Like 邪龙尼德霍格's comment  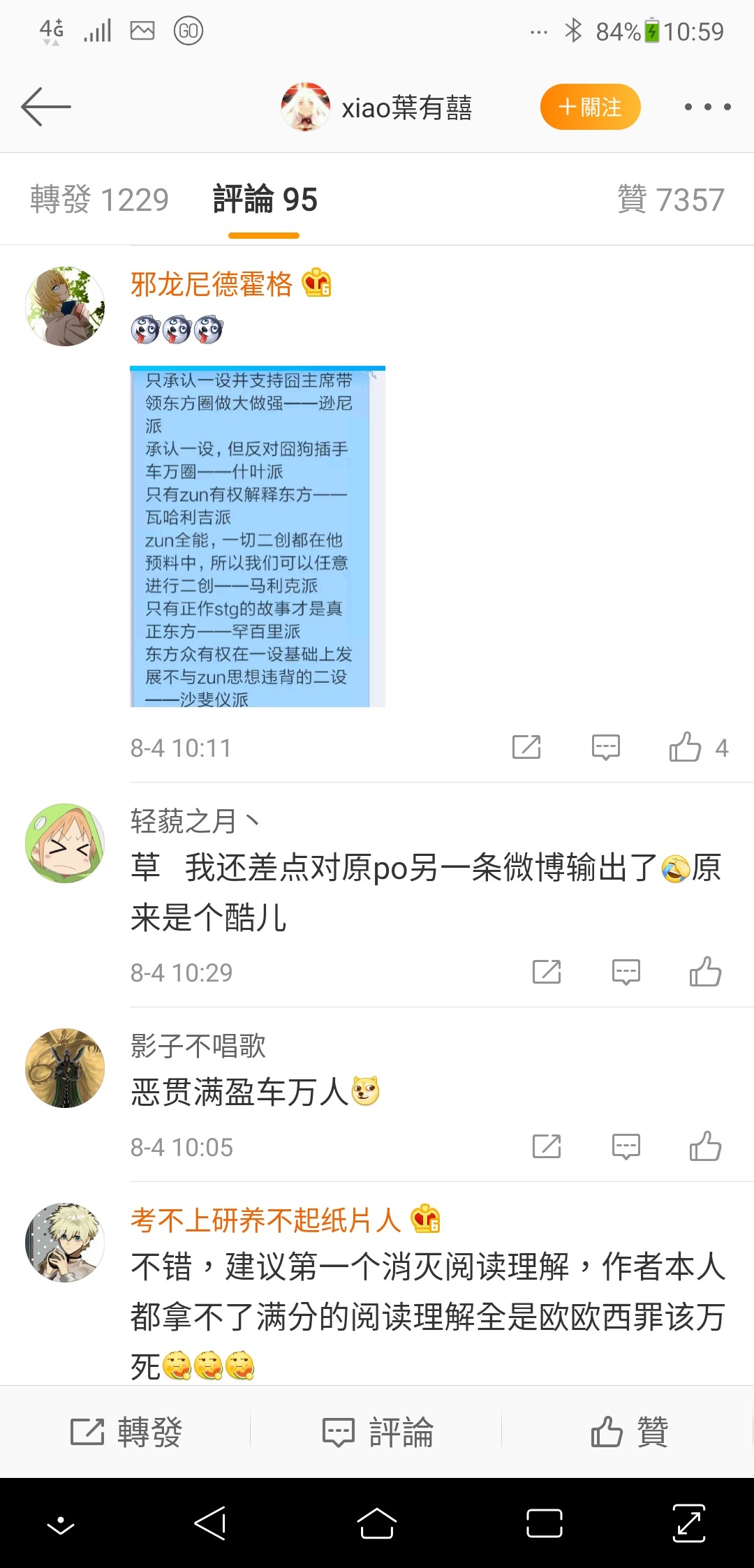(686, 748)
